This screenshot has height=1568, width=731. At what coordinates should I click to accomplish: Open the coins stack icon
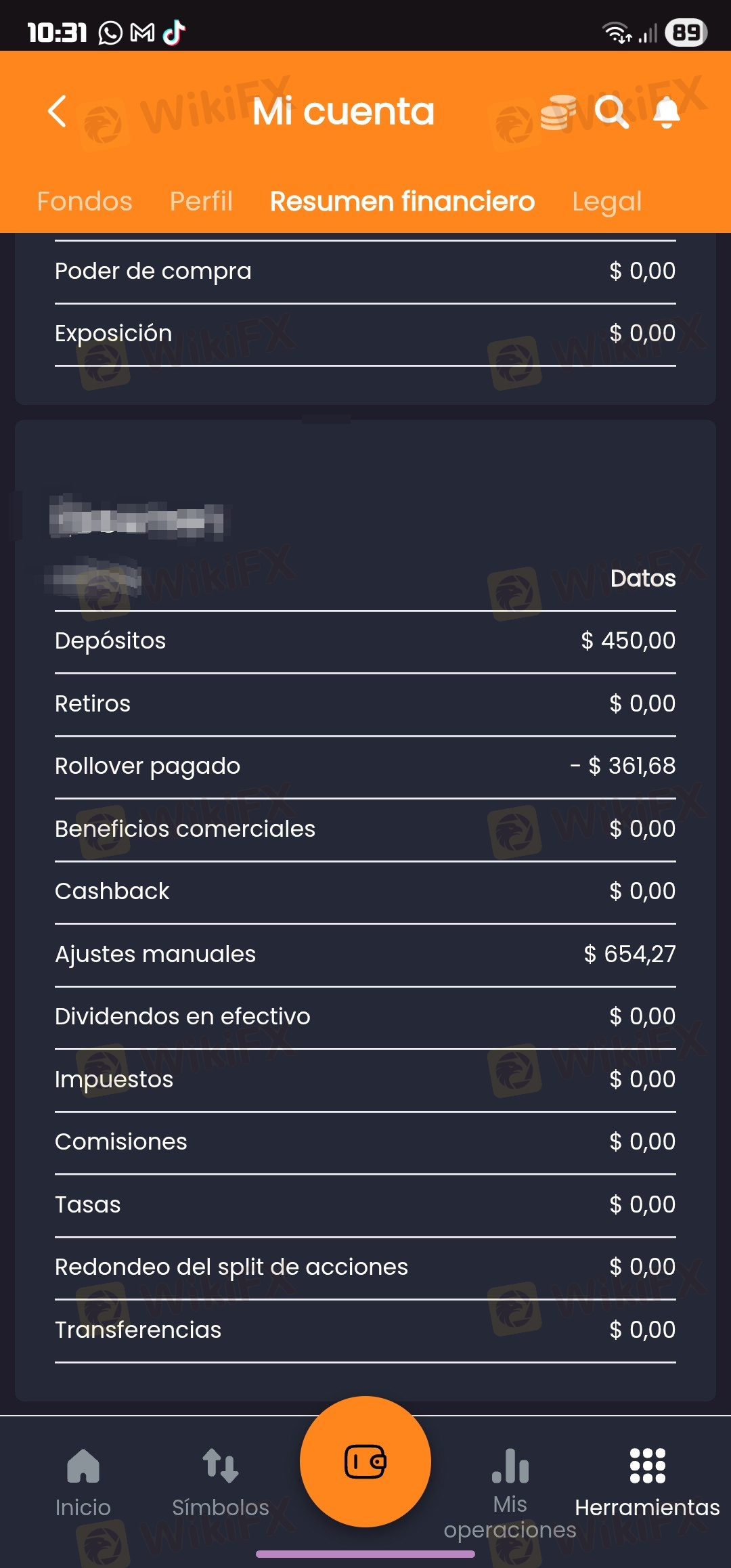click(558, 112)
